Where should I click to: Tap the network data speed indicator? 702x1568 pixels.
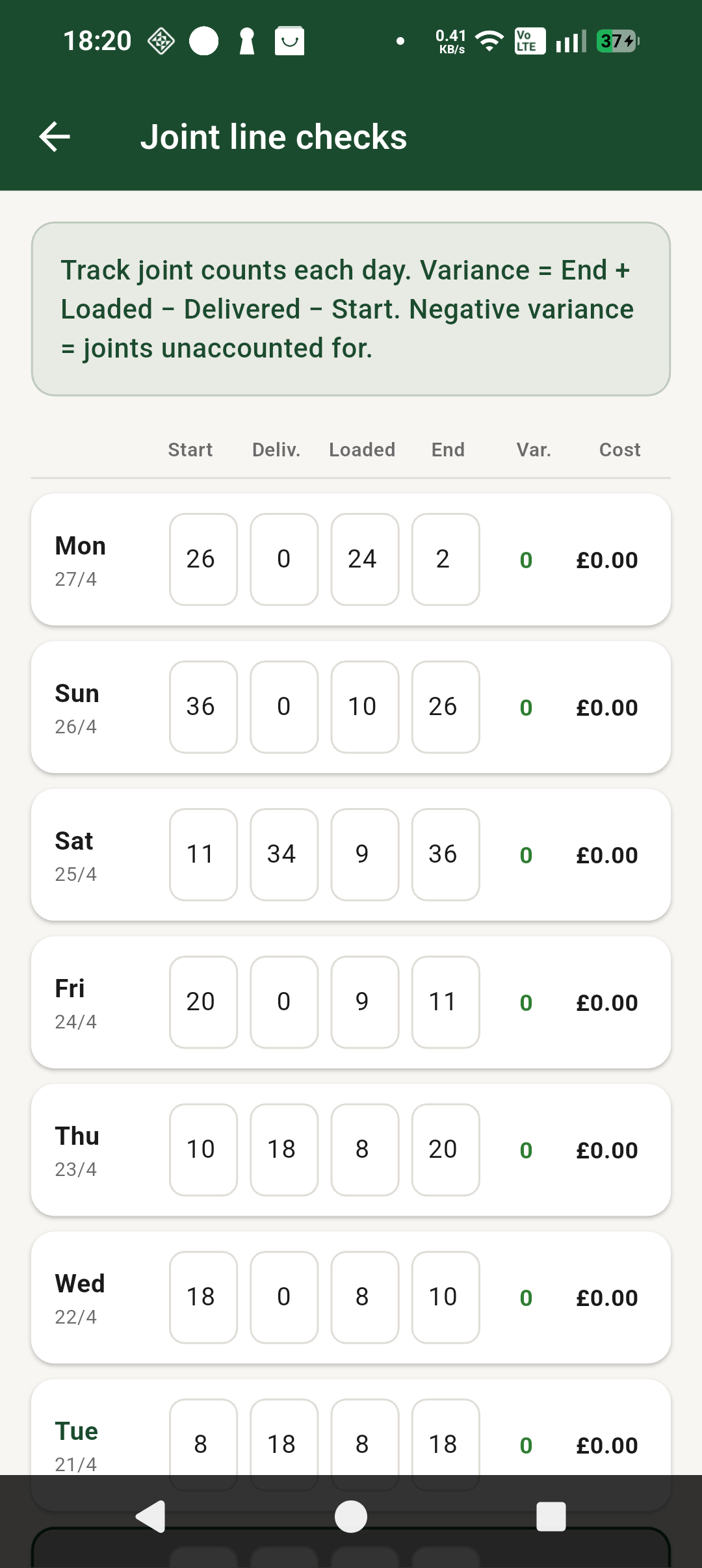pos(450,40)
